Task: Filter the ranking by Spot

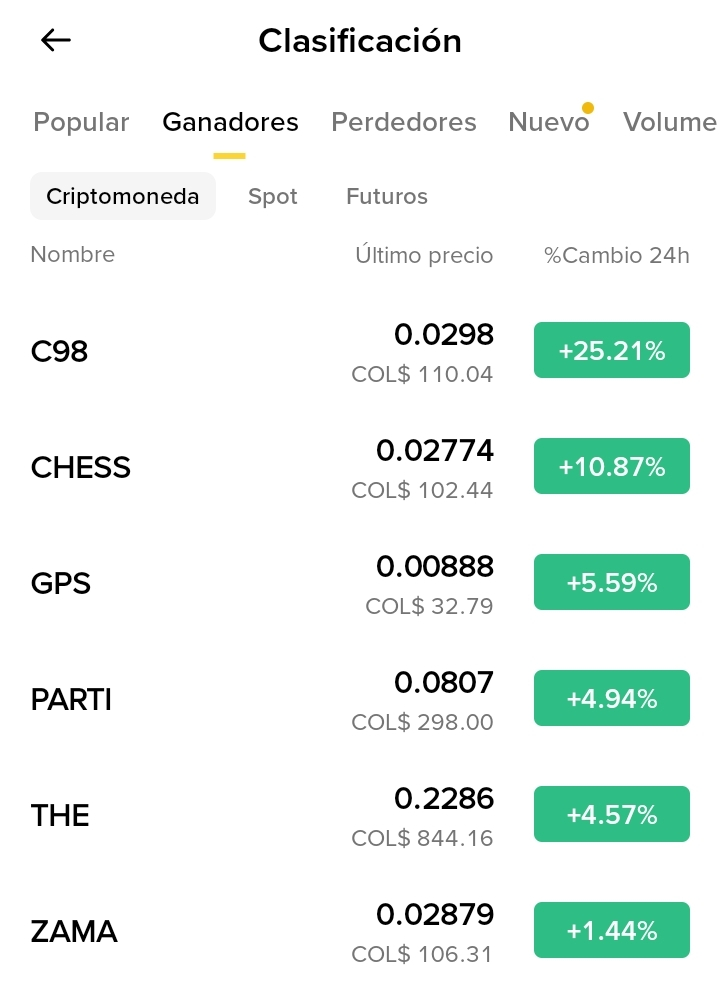Action: (273, 196)
